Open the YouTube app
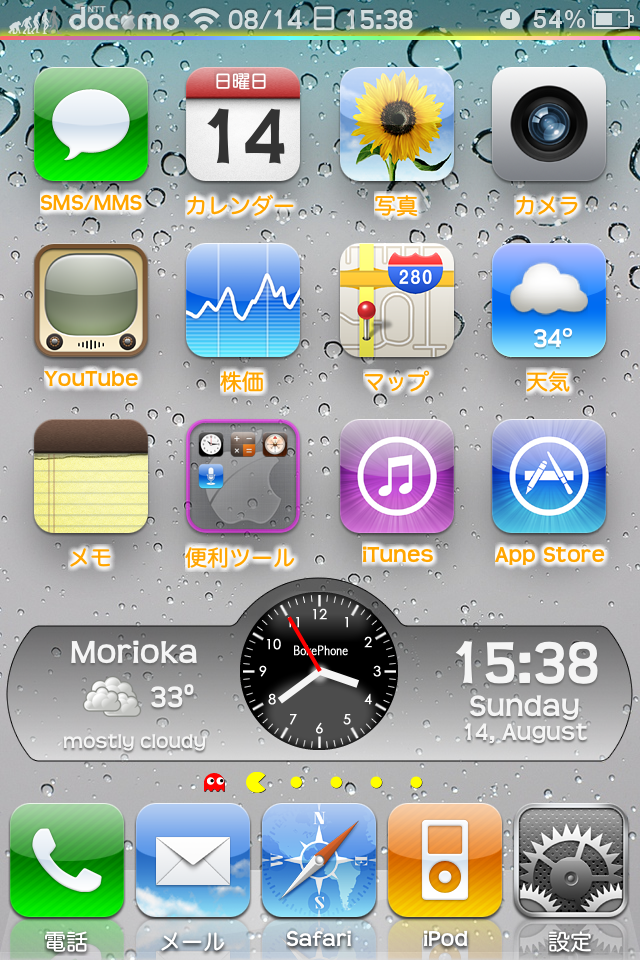The image size is (640, 960). click(90, 301)
